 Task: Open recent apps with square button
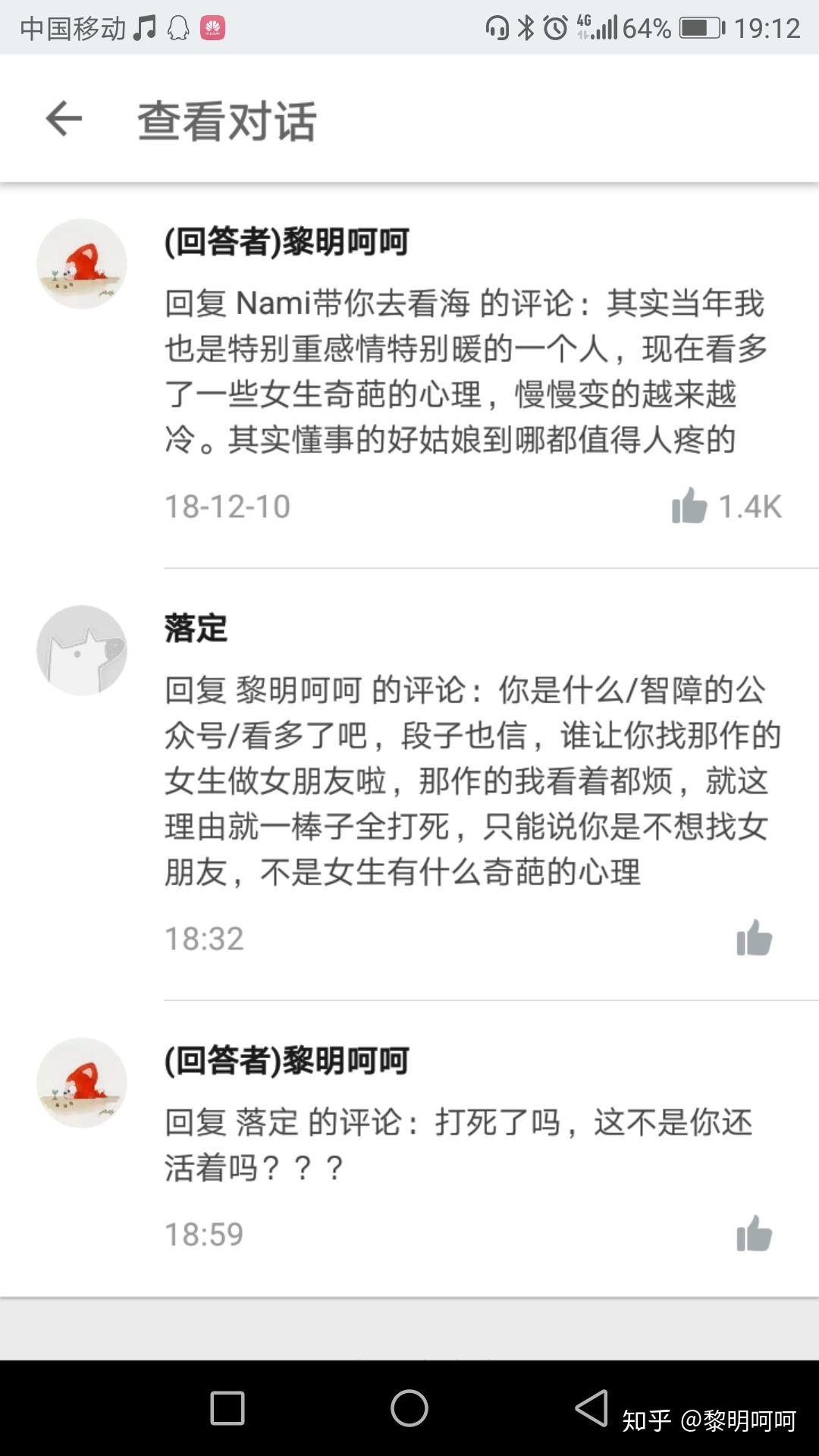click(x=227, y=1408)
